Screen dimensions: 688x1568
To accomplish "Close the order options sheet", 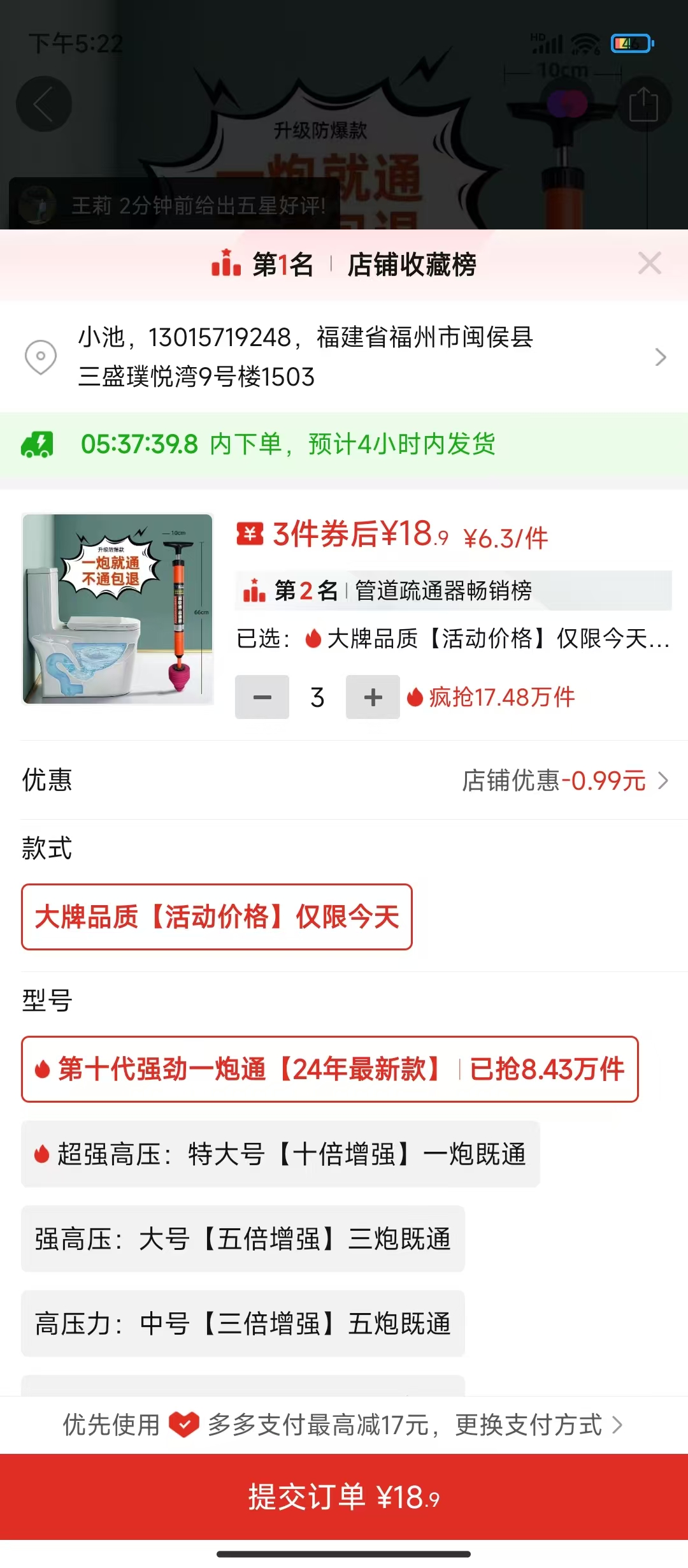I will (649, 263).
